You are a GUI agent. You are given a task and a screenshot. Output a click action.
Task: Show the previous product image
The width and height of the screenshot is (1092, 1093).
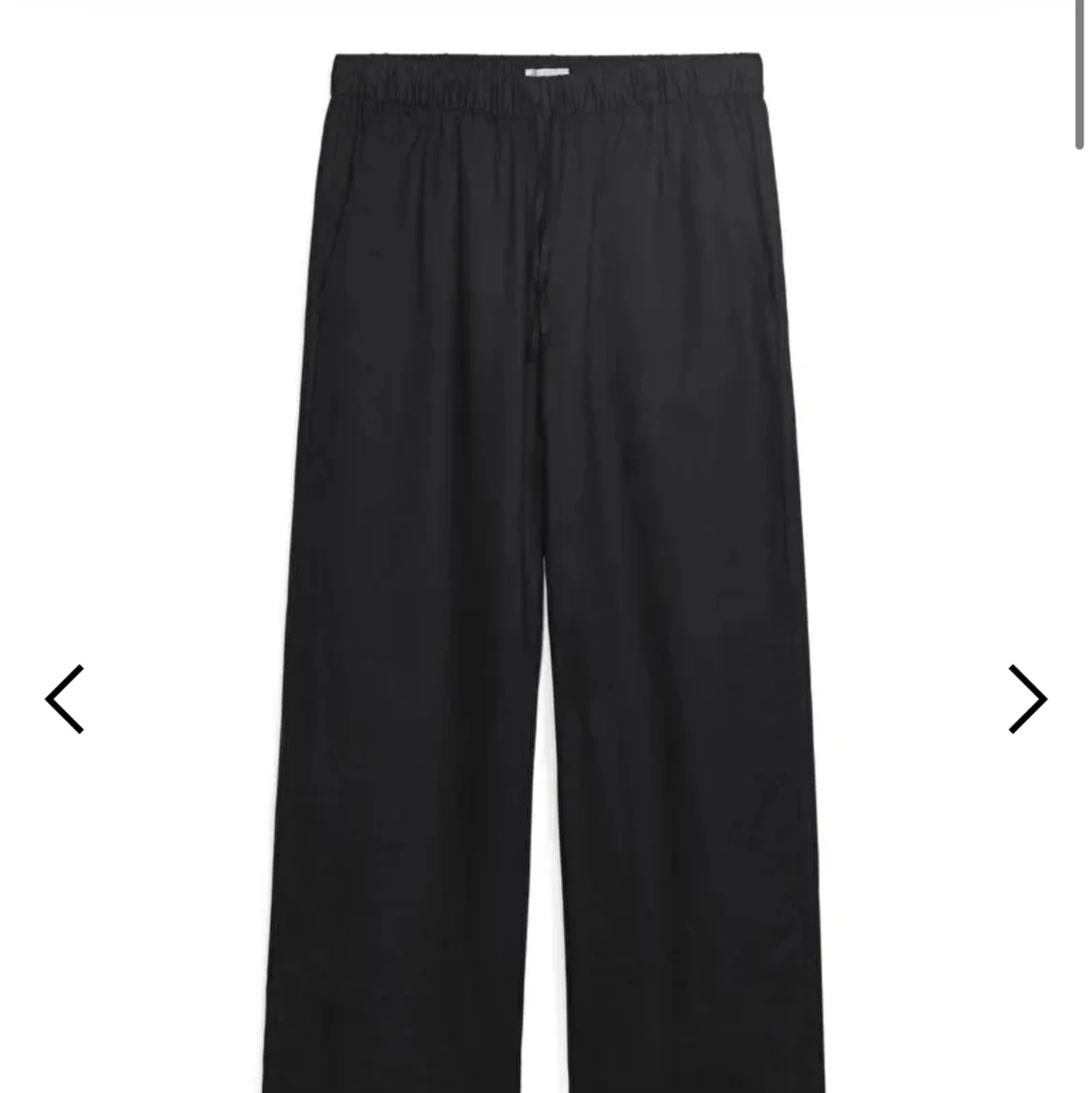[64, 699]
